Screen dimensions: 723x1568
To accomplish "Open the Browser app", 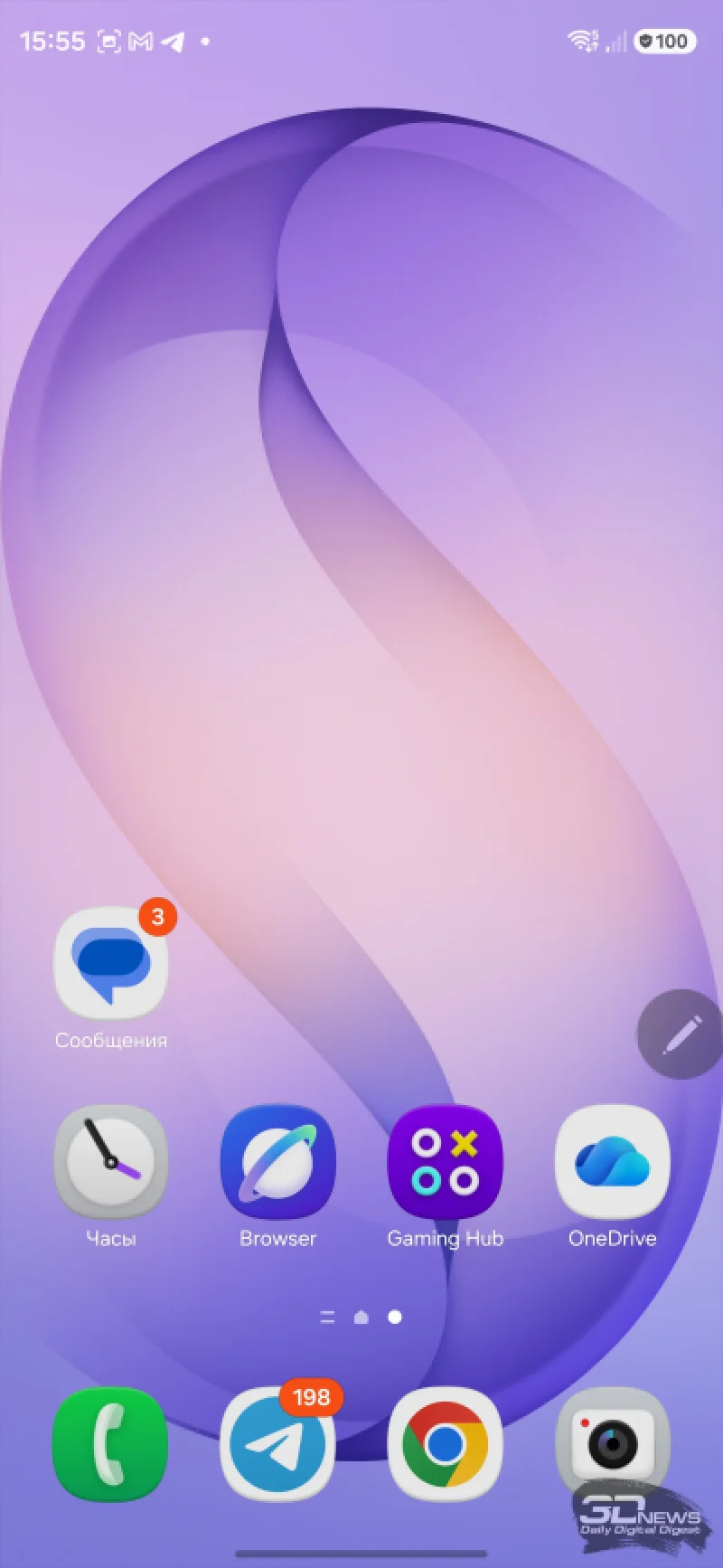I will click(277, 1162).
